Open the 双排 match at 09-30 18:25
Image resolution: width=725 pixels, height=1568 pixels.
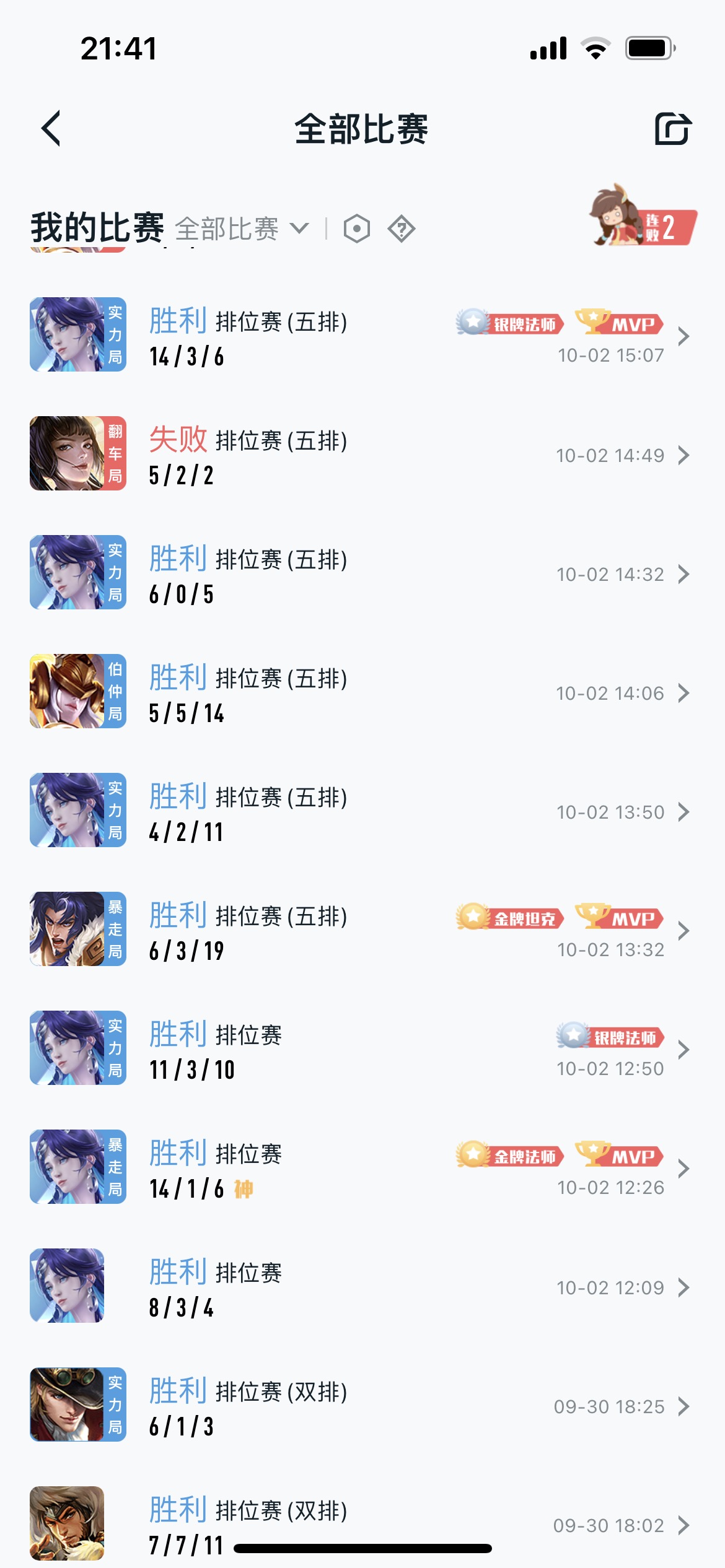click(362, 1405)
